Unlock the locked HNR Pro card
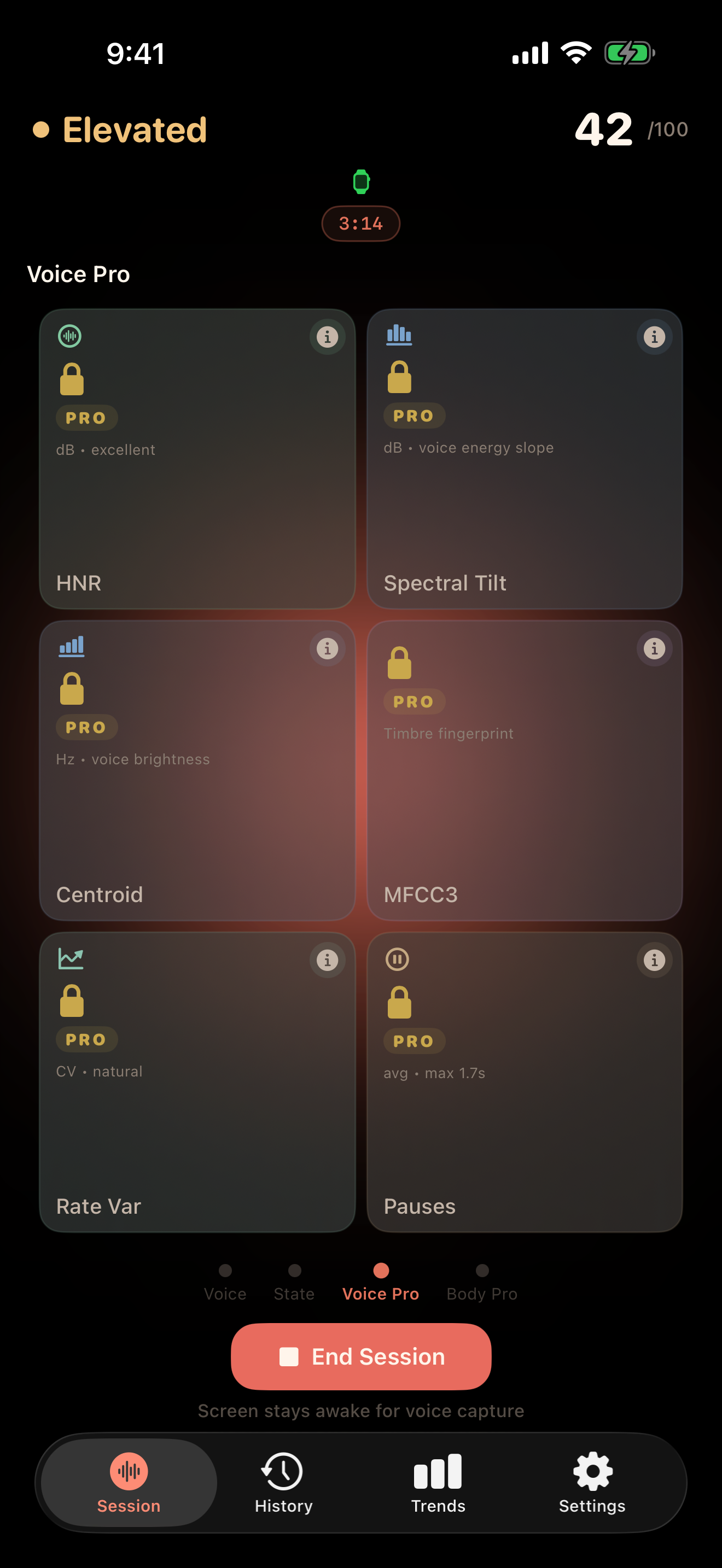Image resolution: width=722 pixels, height=1568 pixels. (x=196, y=487)
